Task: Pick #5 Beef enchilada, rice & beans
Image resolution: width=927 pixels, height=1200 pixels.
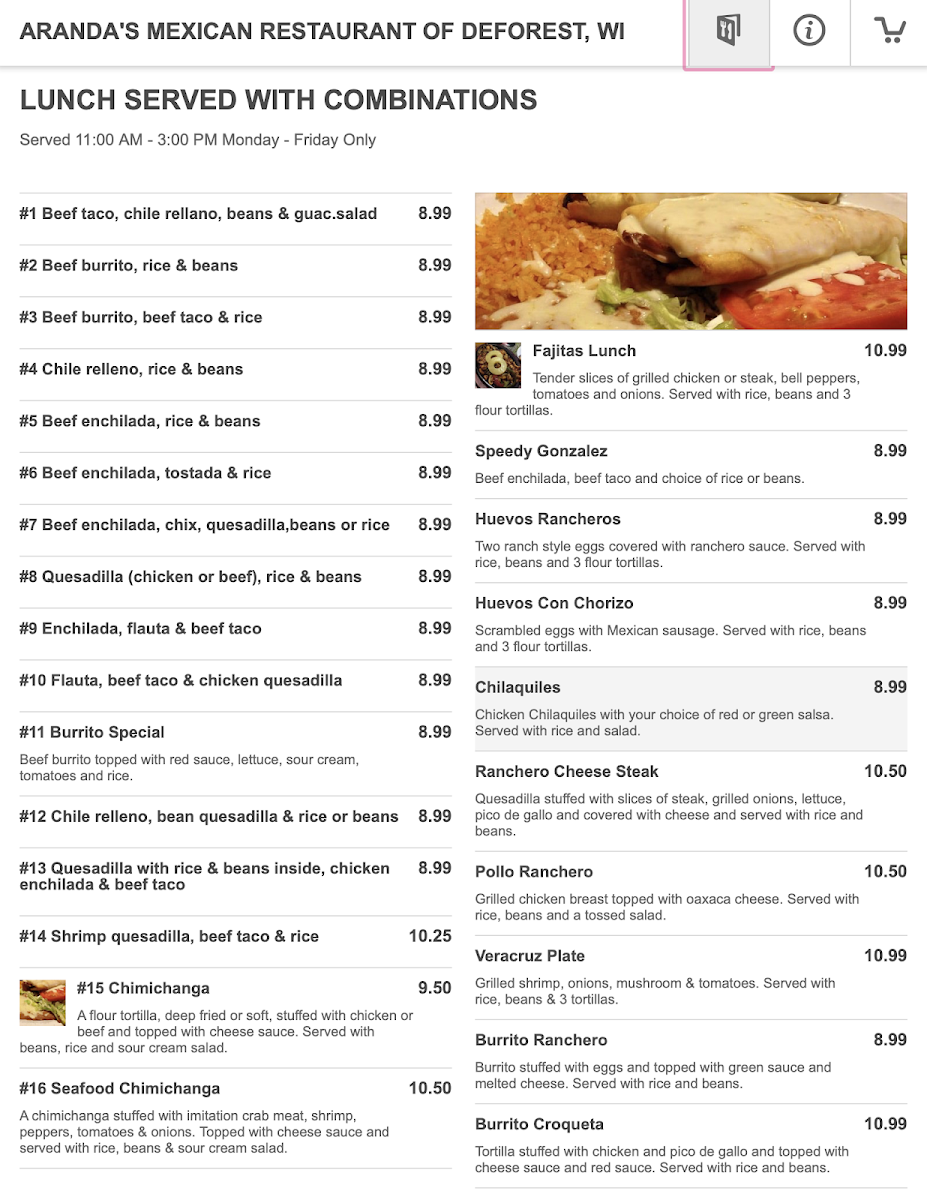Action: pyautogui.click(x=236, y=427)
